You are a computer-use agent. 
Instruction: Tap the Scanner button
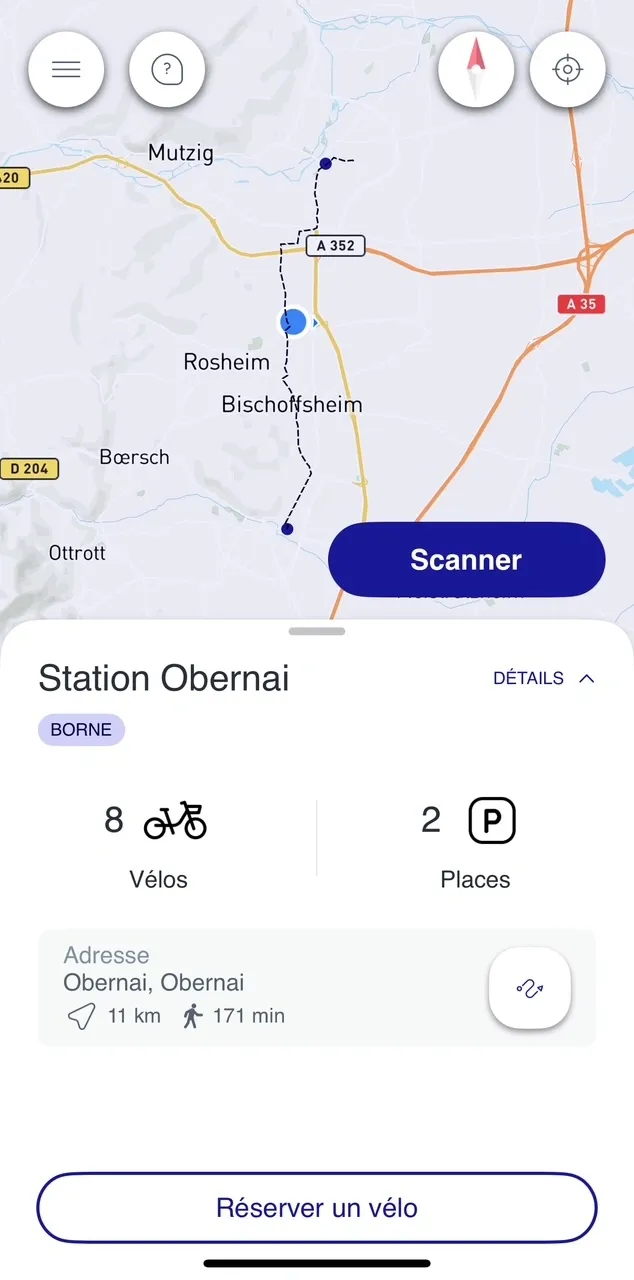tap(466, 560)
